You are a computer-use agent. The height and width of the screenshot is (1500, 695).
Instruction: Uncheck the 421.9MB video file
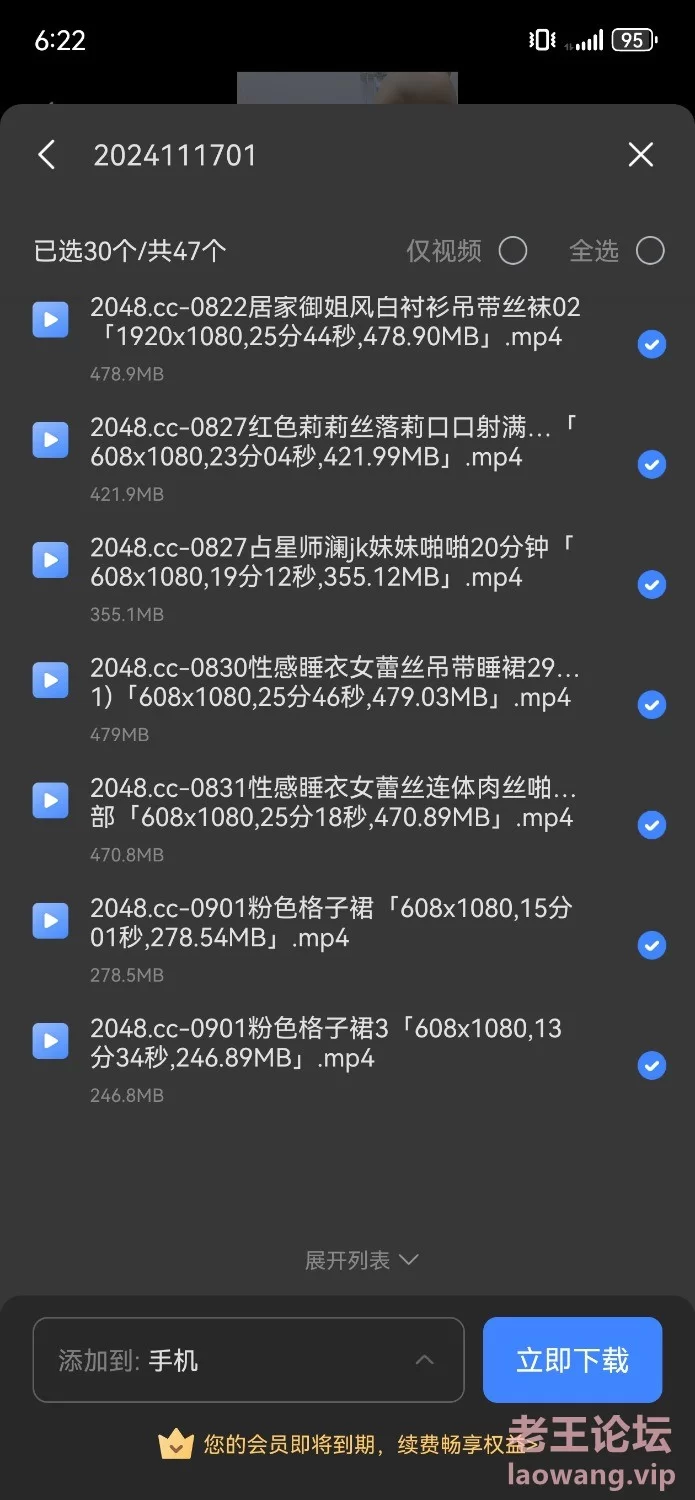pos(652,465)
